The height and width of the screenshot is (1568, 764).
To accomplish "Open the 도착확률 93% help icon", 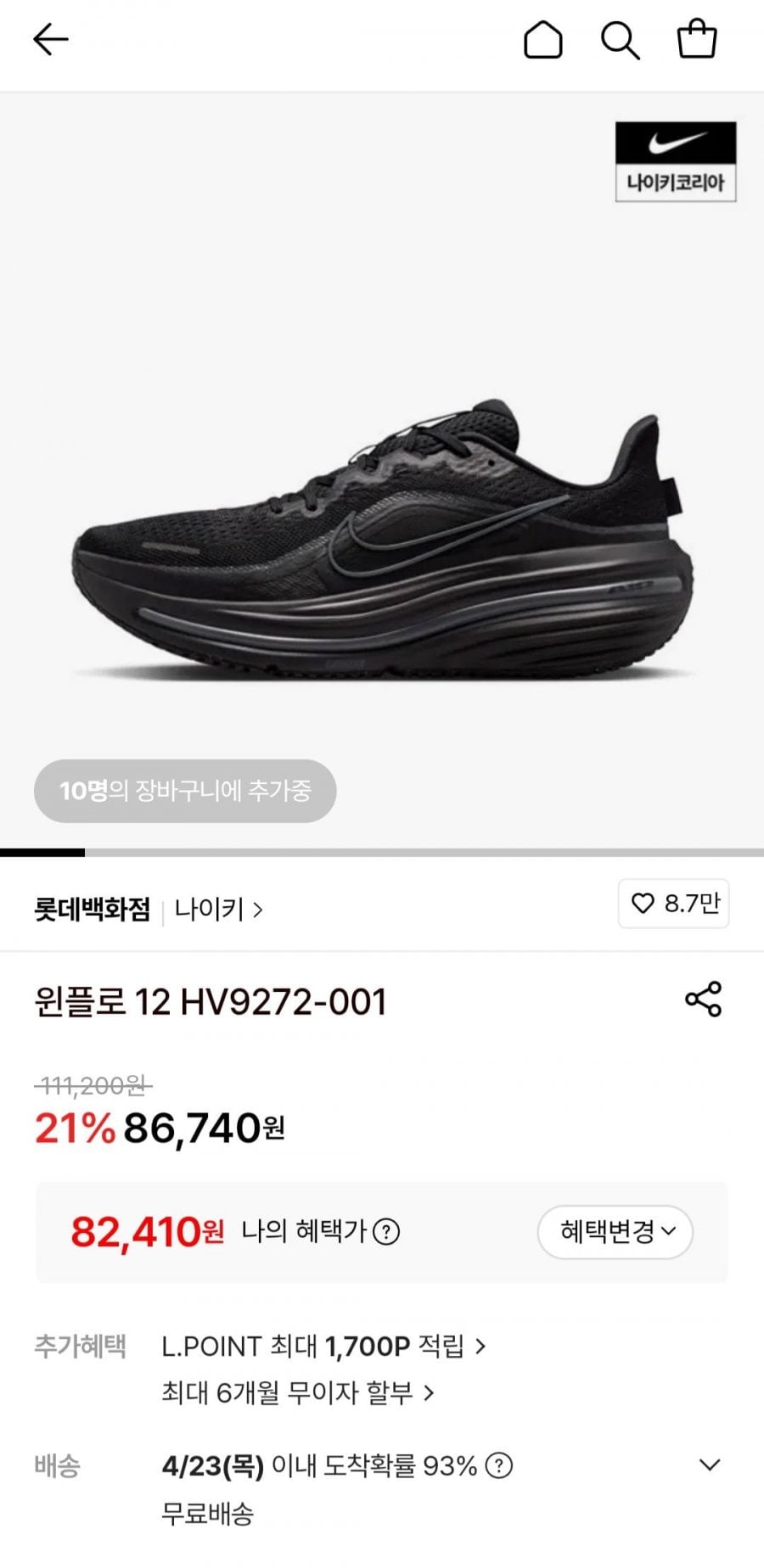I will coord(500,1465).
